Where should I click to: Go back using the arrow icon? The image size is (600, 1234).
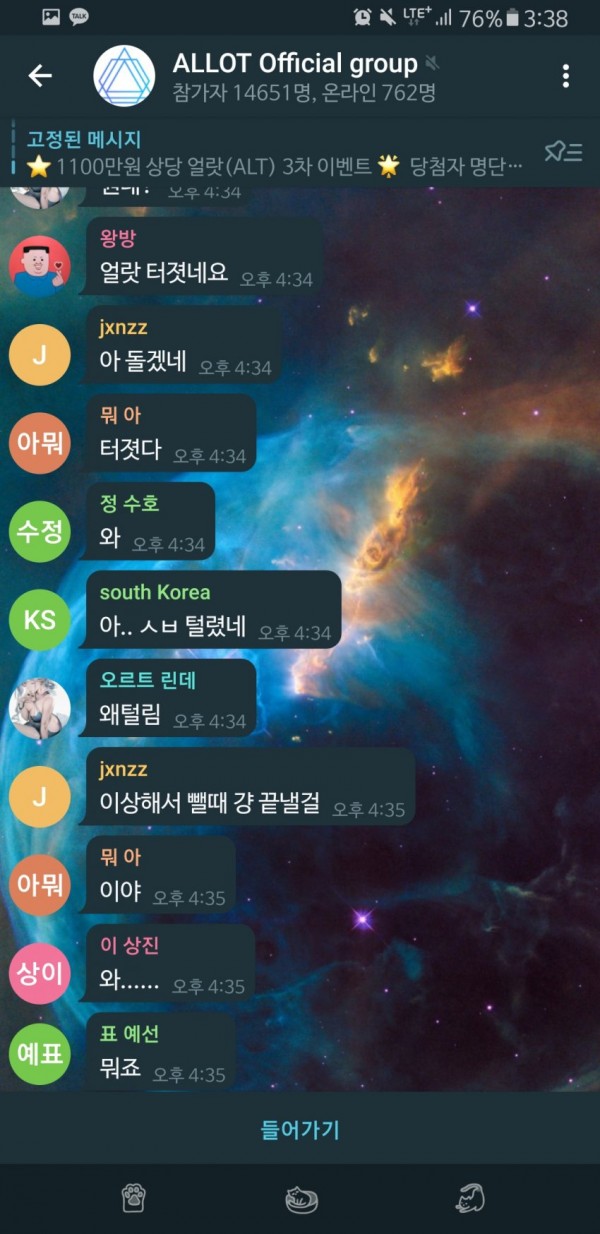[x=40, y=76]
